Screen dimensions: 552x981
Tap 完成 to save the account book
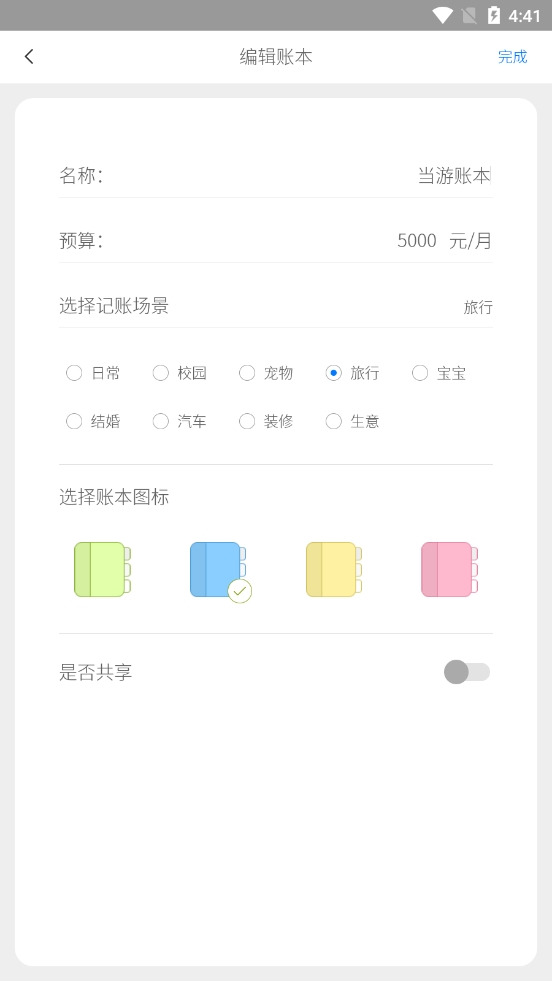pyautogui.click(x=513, y=57)
